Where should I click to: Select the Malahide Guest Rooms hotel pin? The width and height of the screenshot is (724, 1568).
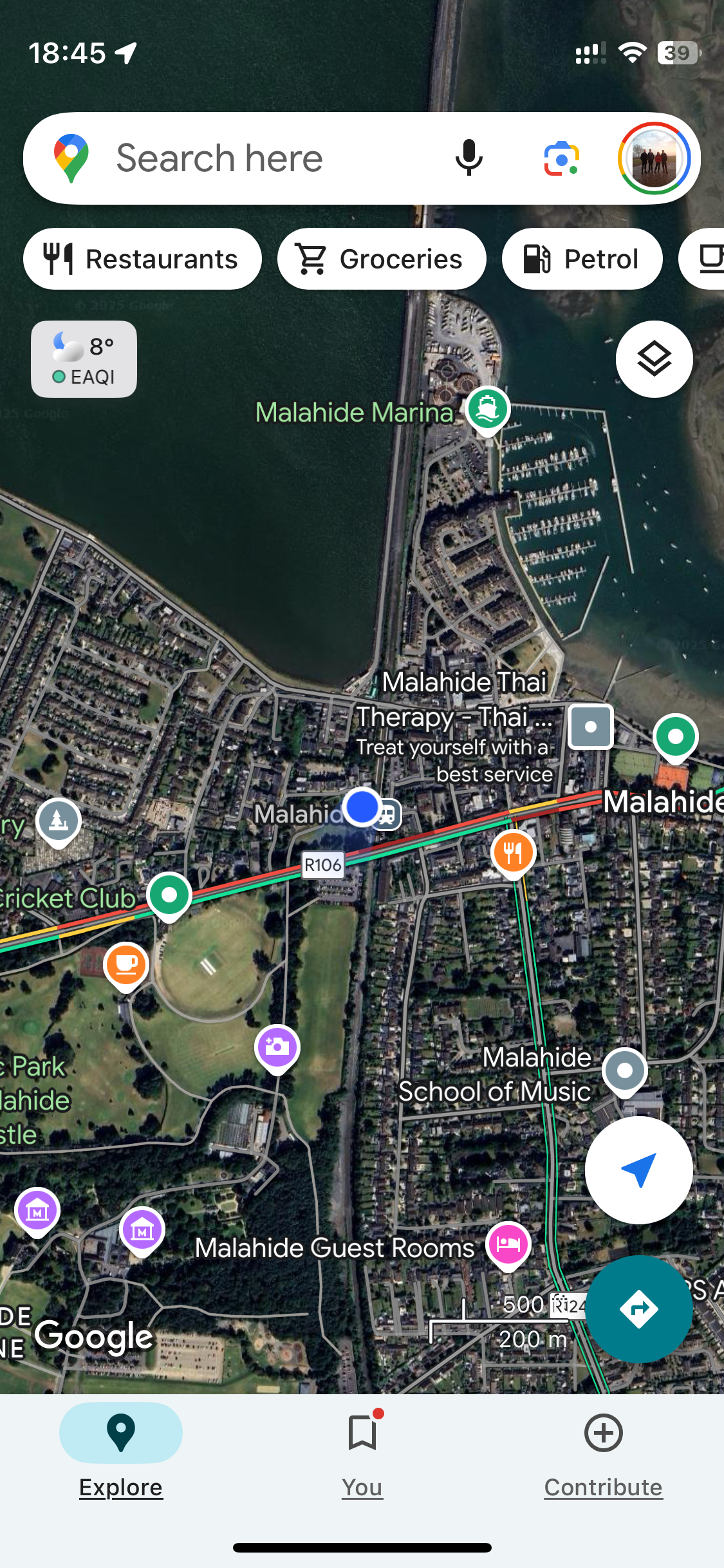point(508,1244)
